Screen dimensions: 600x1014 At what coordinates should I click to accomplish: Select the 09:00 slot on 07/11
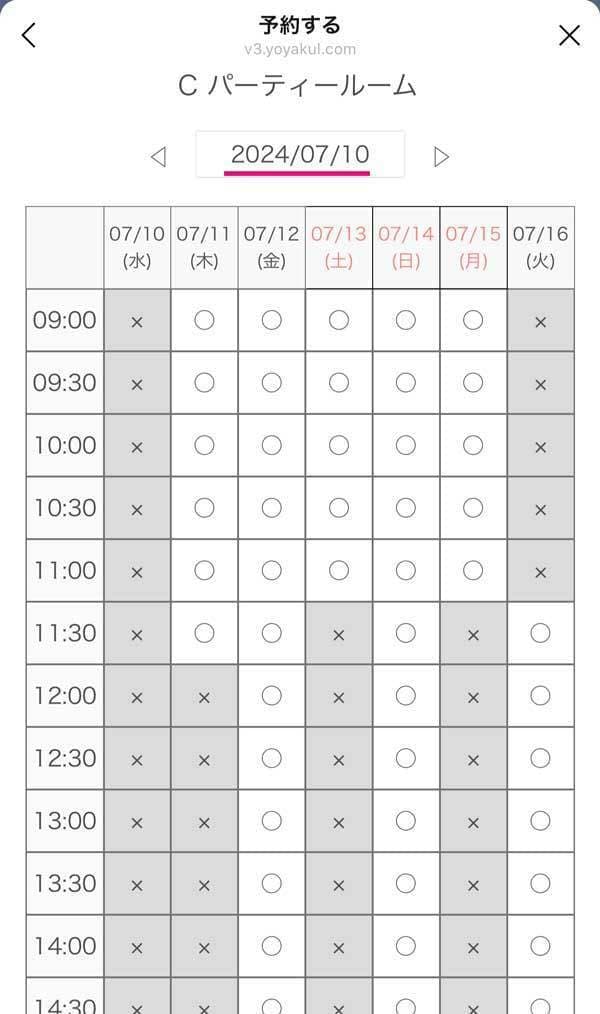click(x=204, y=320)
